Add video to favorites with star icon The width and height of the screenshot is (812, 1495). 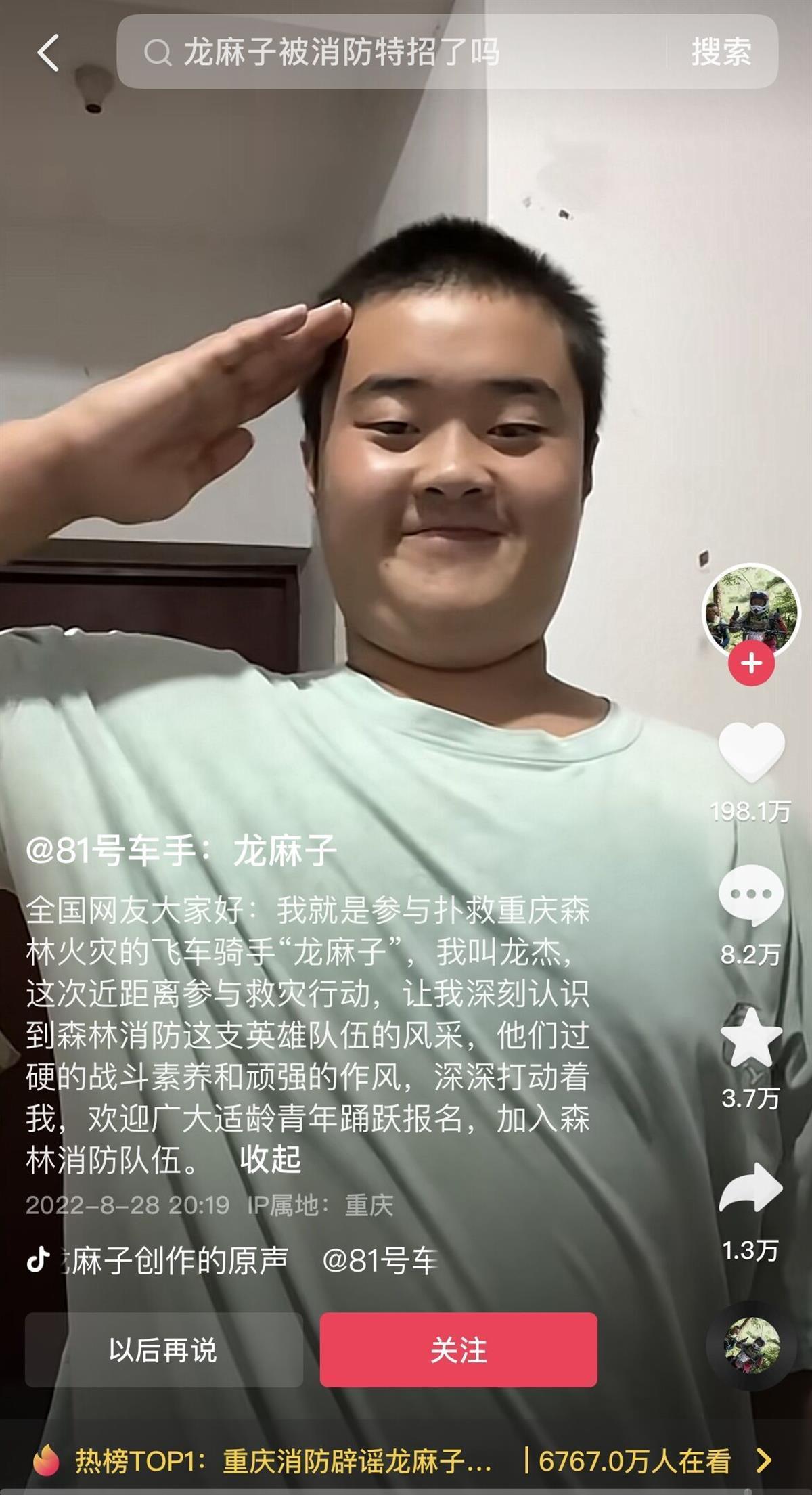751,1037
